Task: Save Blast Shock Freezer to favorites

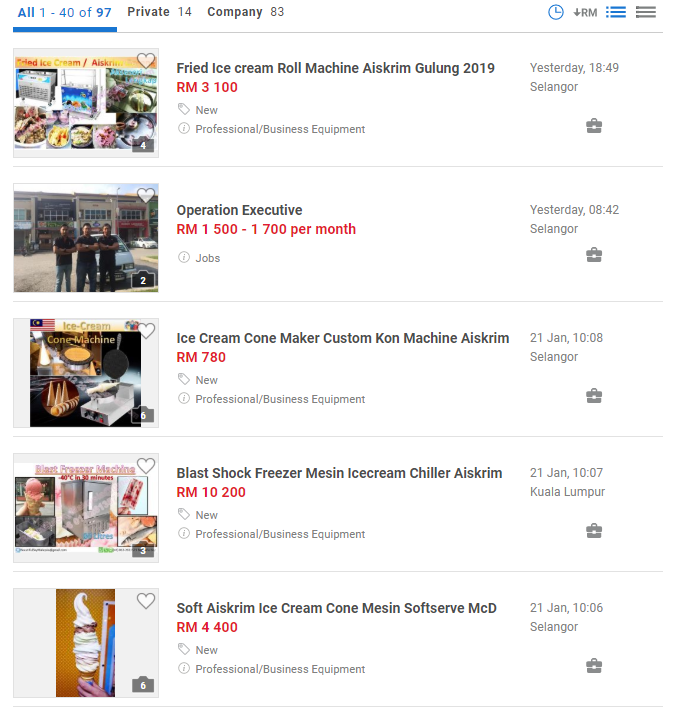Action: (x=146, y=466)
